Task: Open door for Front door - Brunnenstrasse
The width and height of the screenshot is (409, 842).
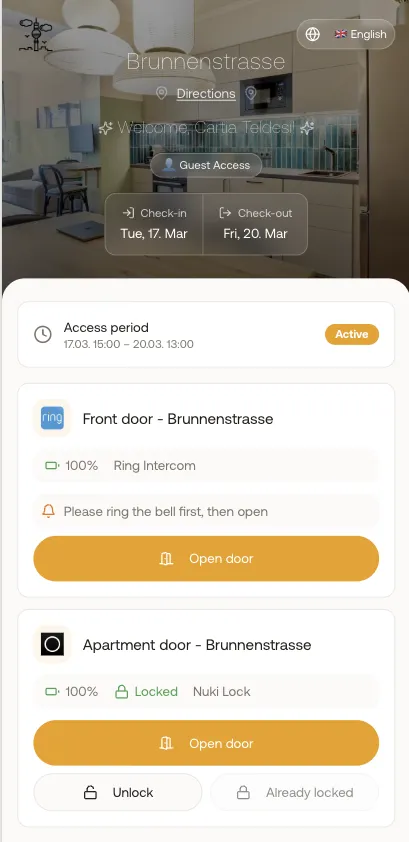Action: 206,558
